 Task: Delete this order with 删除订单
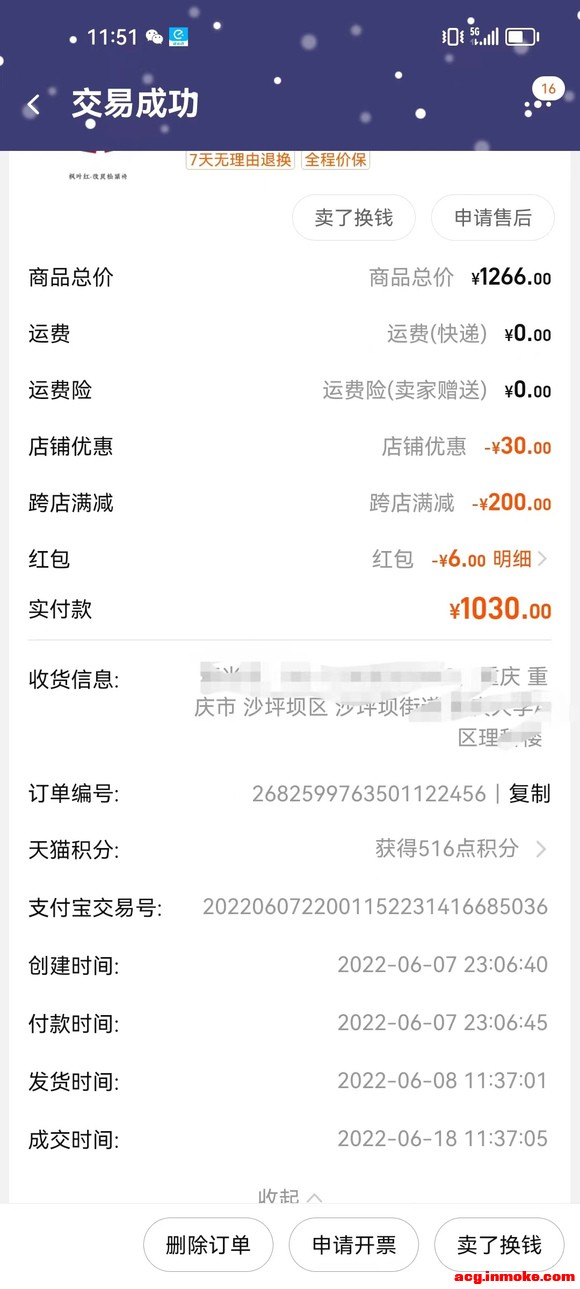207,1245
